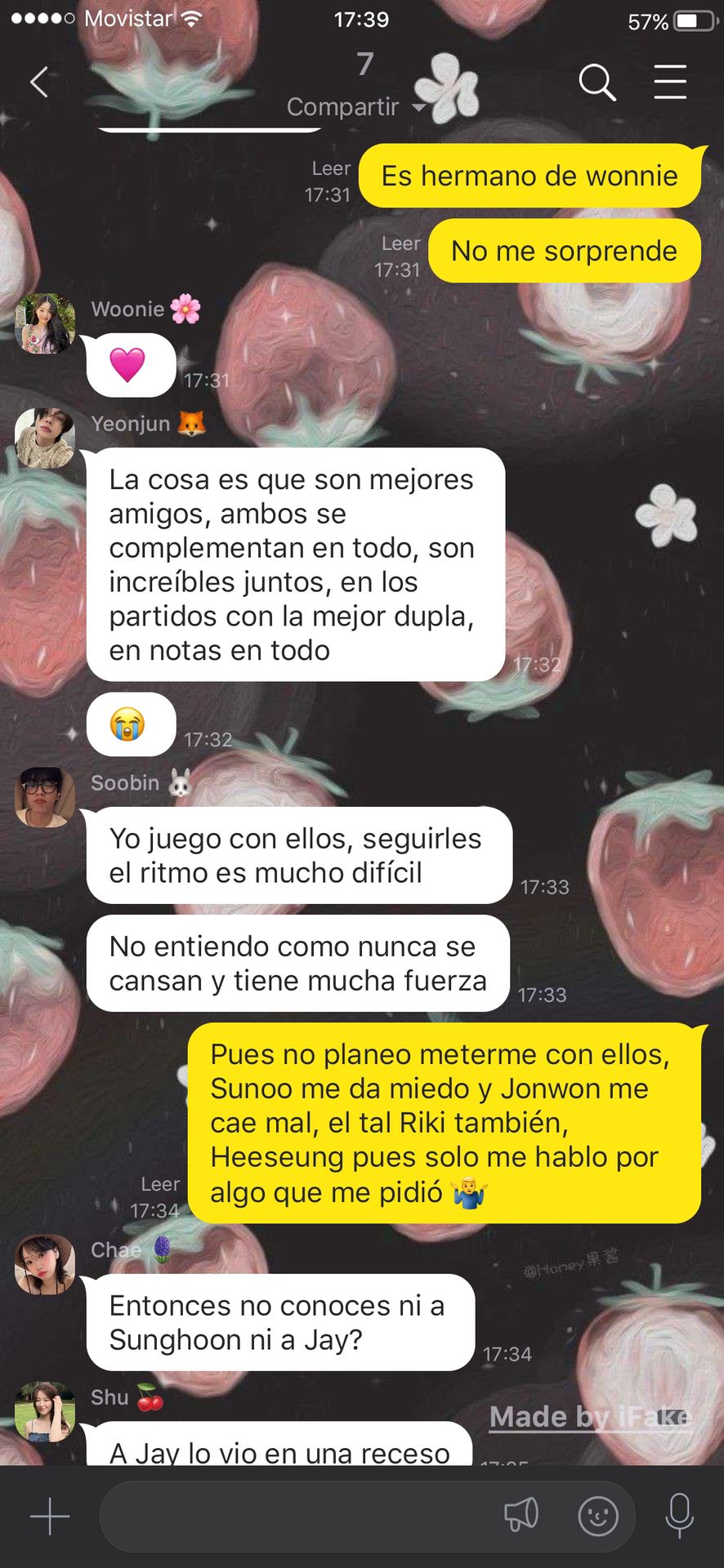This screenshot has width=724, height=1568.
Task: Tap the megaphone announcement icon
Action: 521,1515
